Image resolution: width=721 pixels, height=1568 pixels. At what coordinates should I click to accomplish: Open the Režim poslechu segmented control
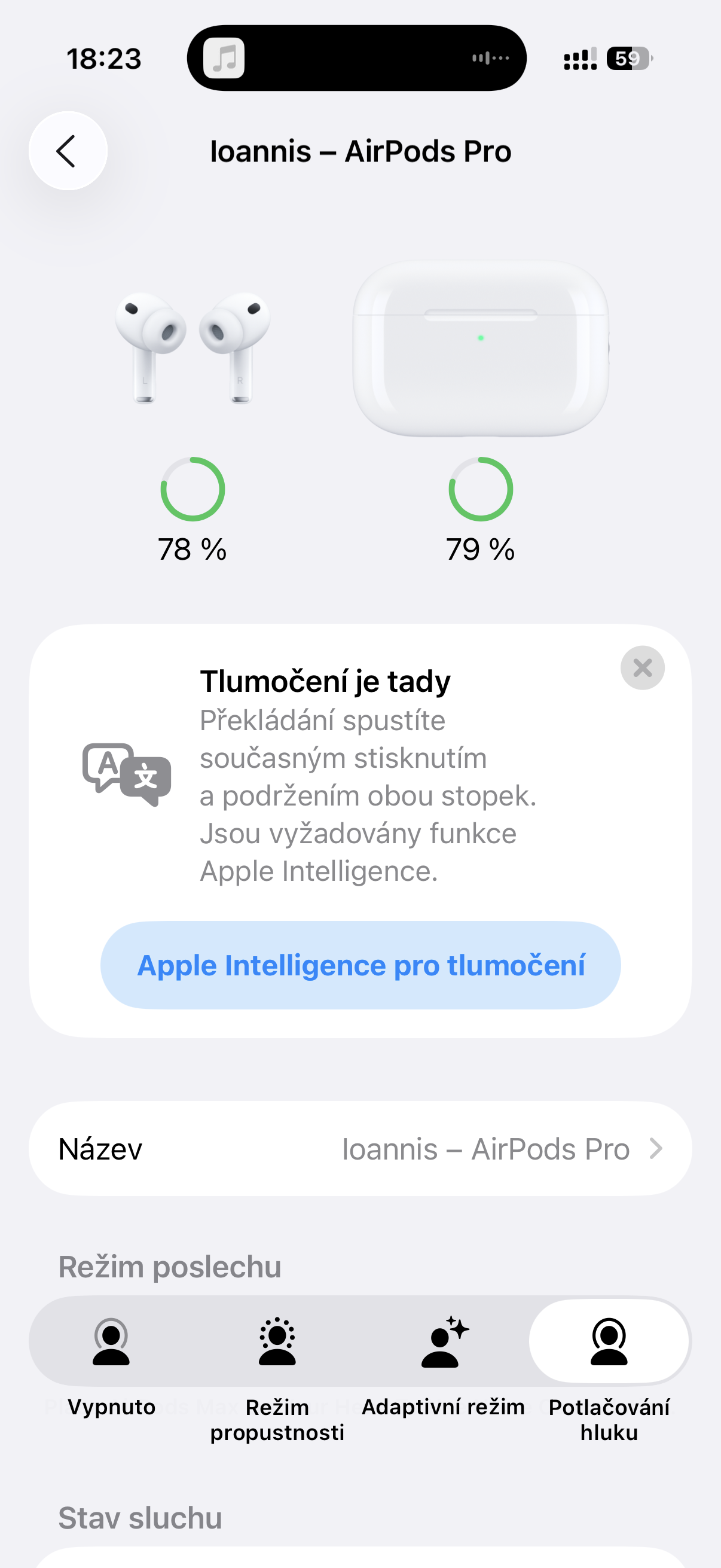(360, 1342)
